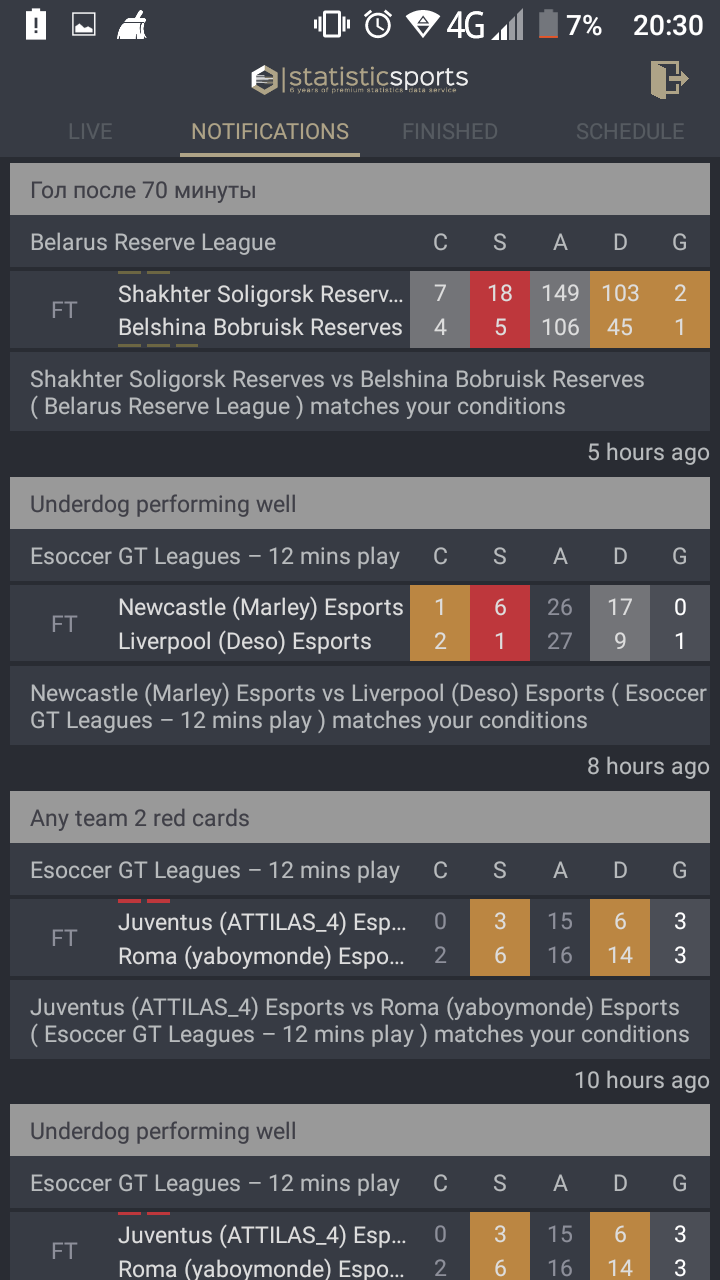
Task: Switch to the LIVE tab
Action: (x=90, y=131)
